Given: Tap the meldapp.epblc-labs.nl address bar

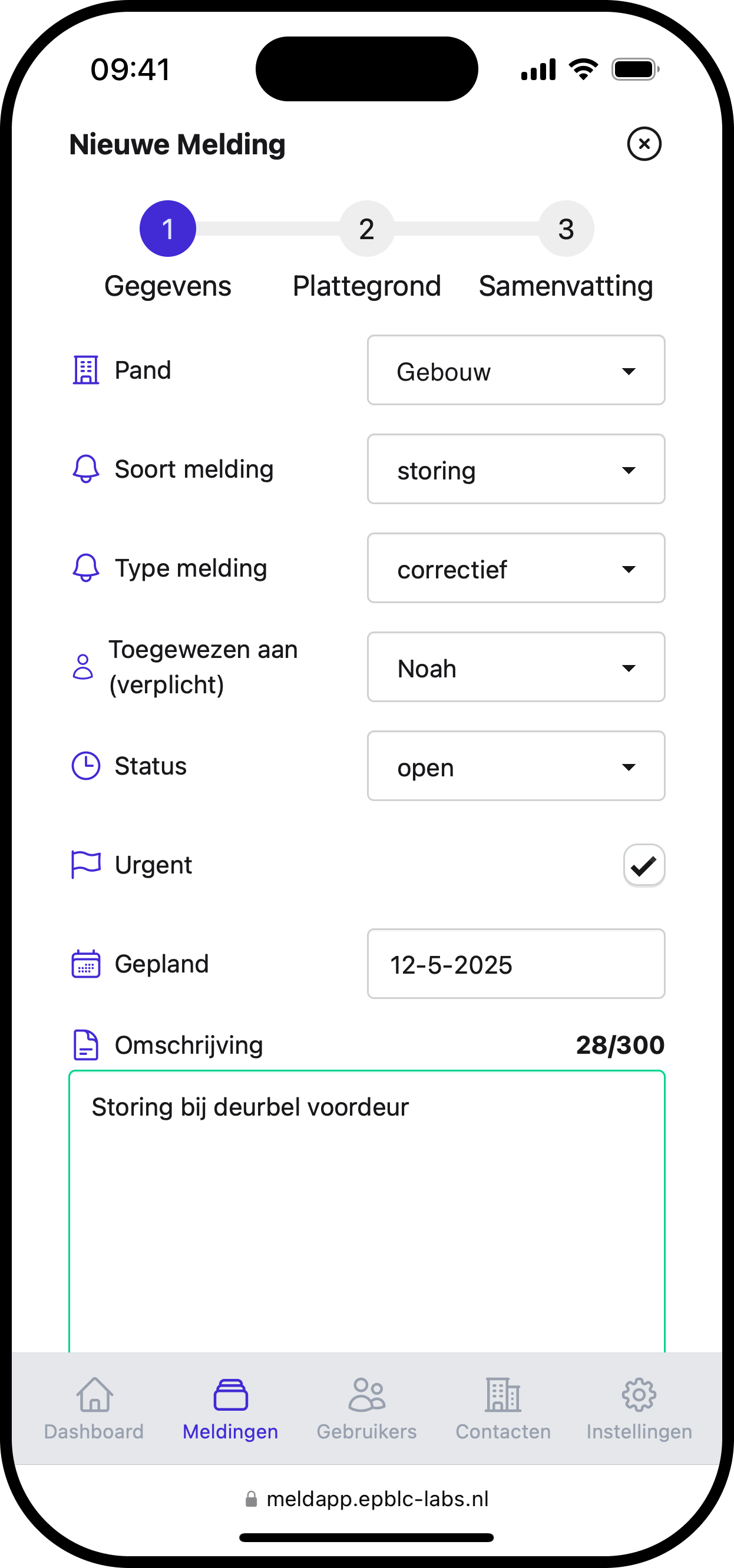Looking at the screenshot, I should click(x=366, y=1498).
